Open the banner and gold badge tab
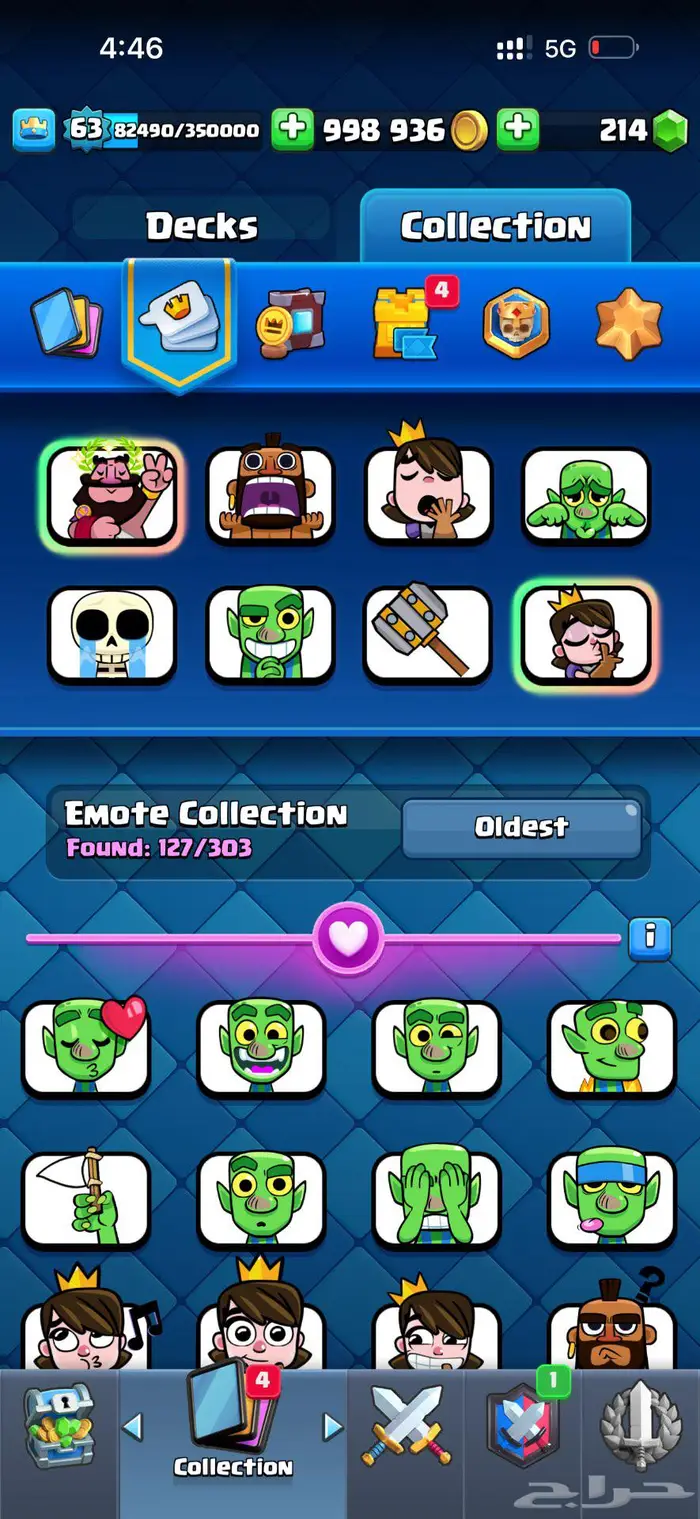 (x=289, y=323)
